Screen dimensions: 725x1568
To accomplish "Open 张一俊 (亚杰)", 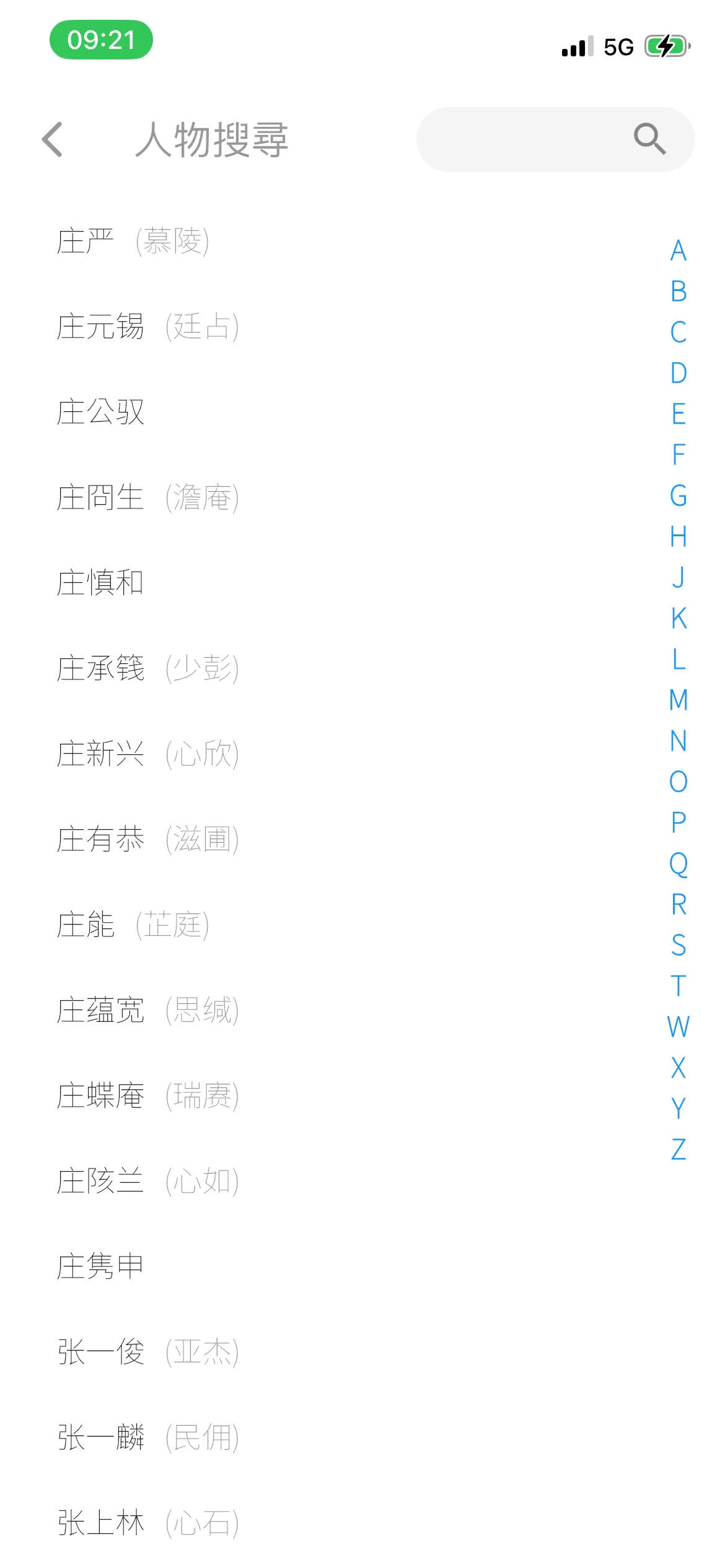I will tap(149, 1351).
